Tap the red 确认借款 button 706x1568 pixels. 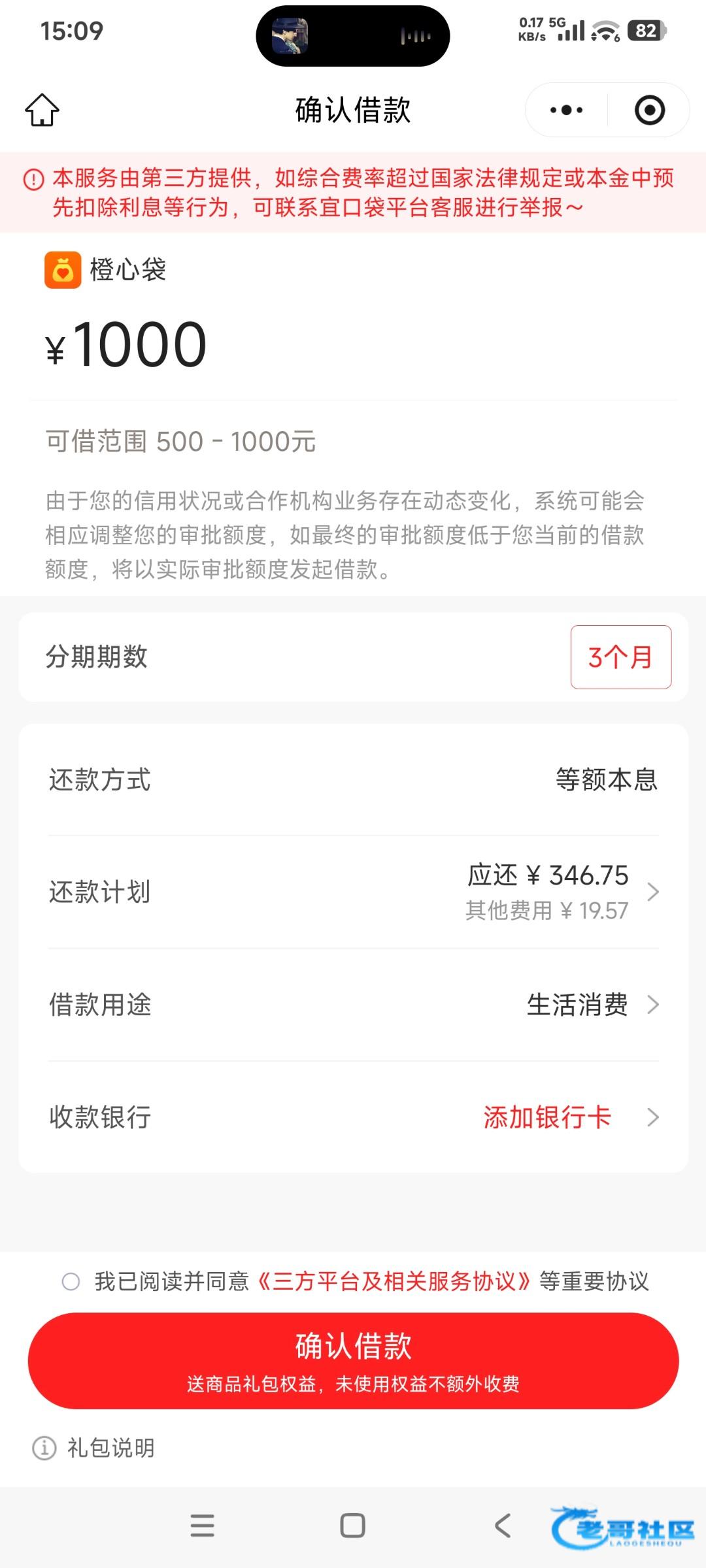tap(353, 1360)
